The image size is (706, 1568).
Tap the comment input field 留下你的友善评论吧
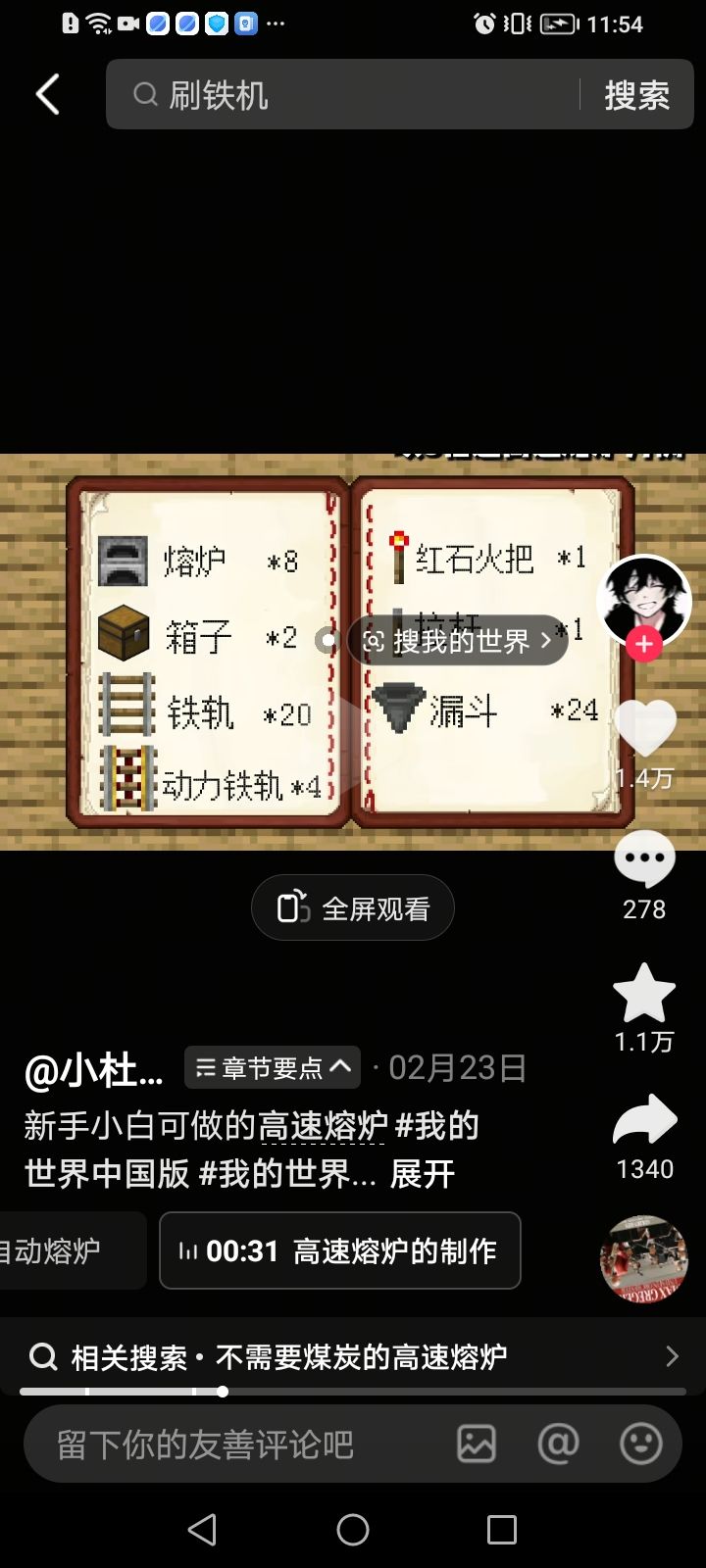pos(206,1444)
